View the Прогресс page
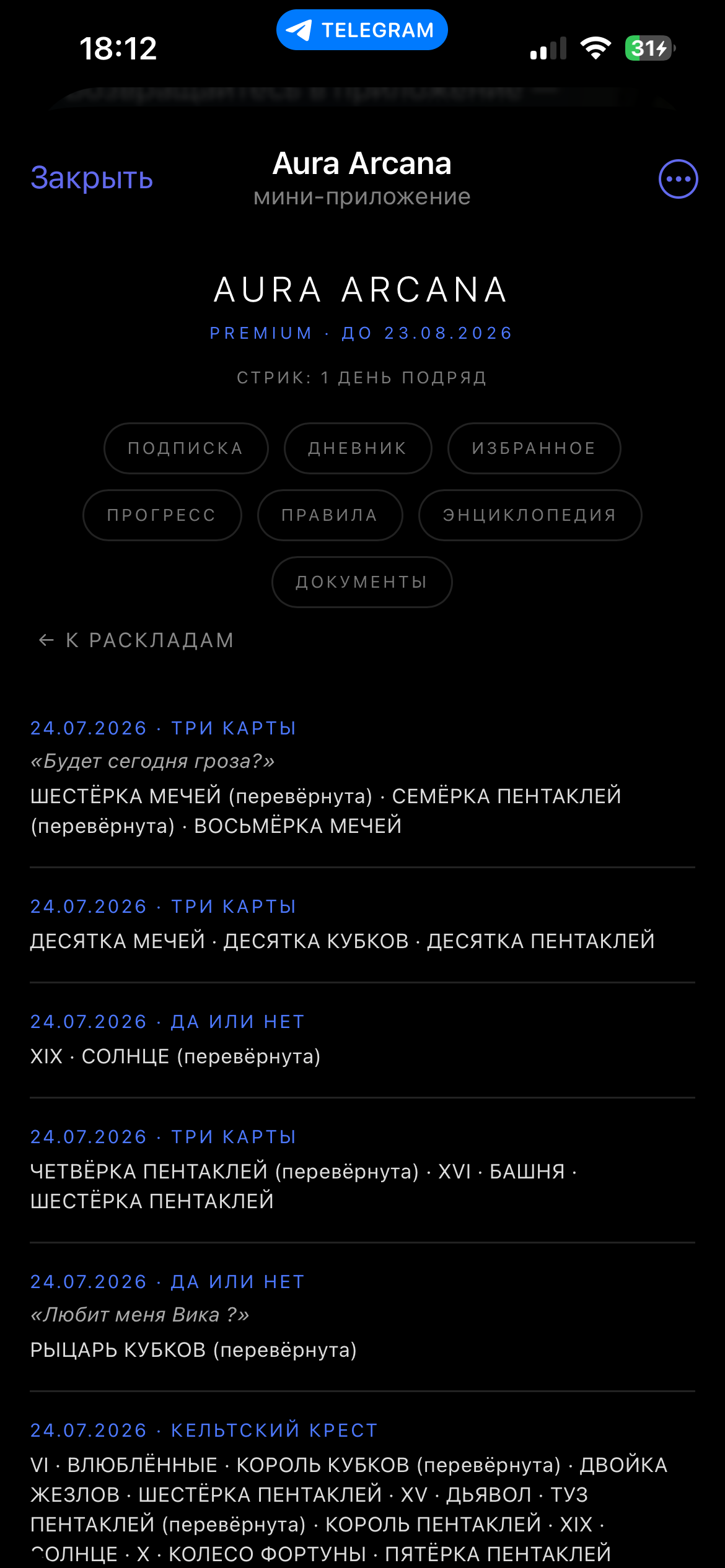The image size is (725, 1568). point(162,515)
